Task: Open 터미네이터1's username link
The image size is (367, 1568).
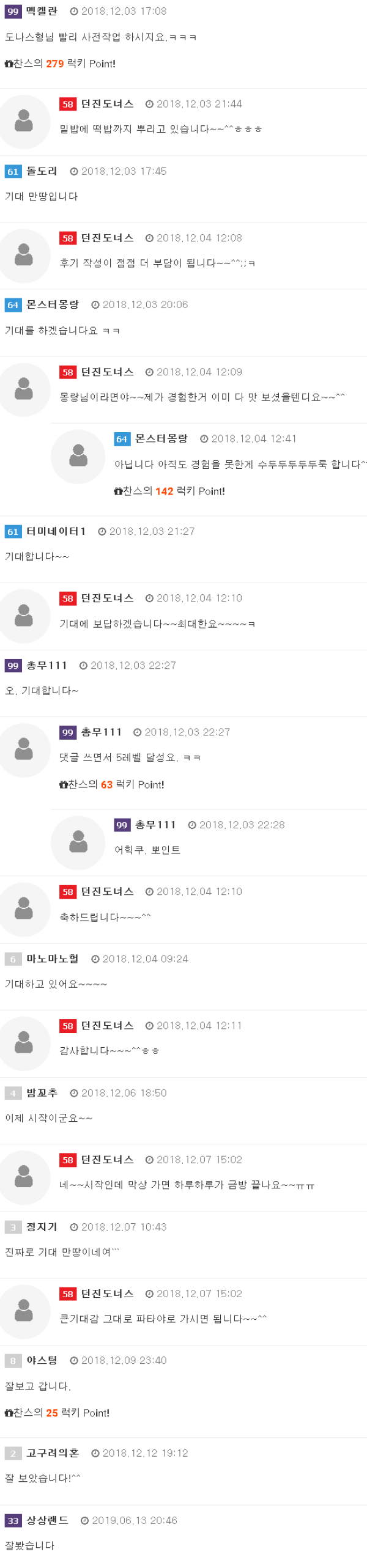Action: coord(56,531)
